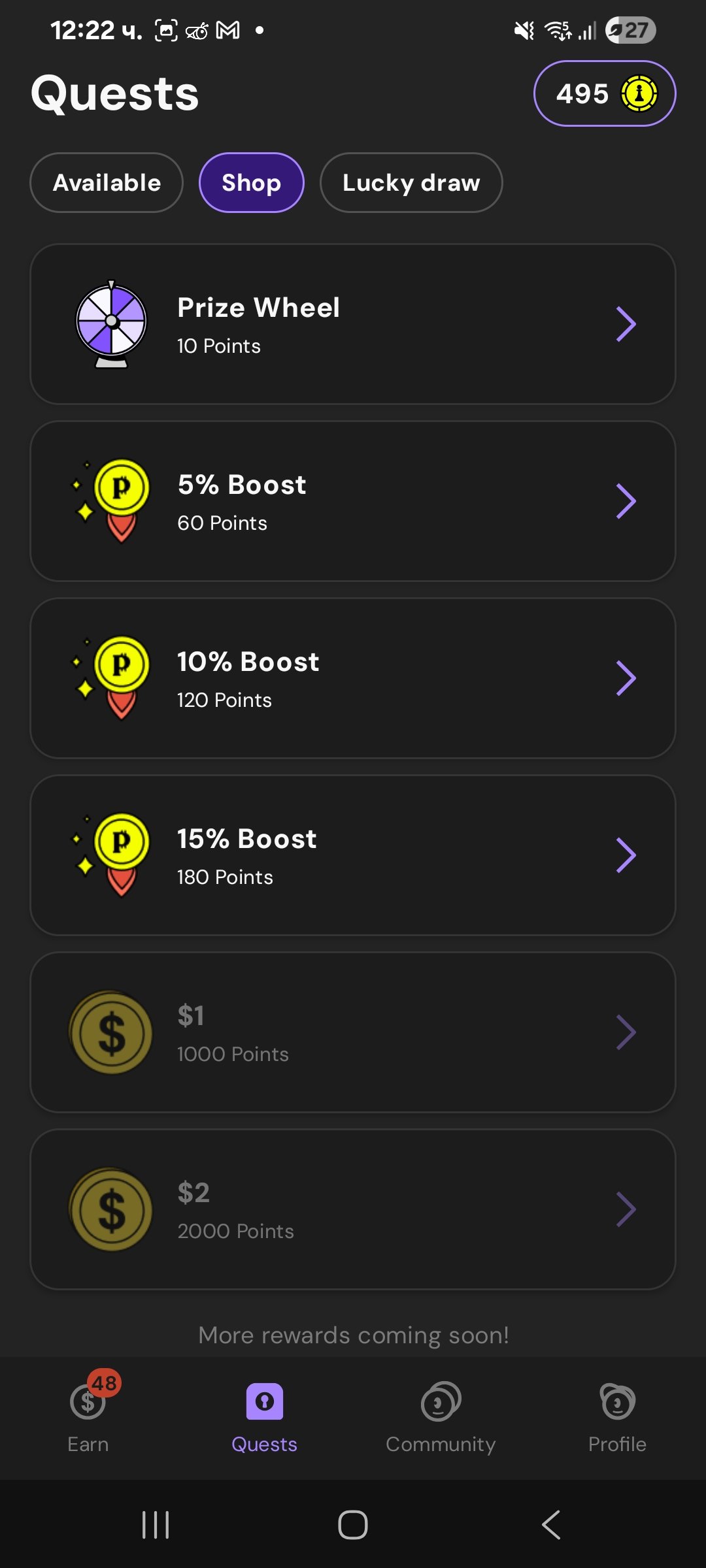Open the $1 reward for 1000 points
The height and width of the screenshot is (1568, 706).
pos(353,1032)
